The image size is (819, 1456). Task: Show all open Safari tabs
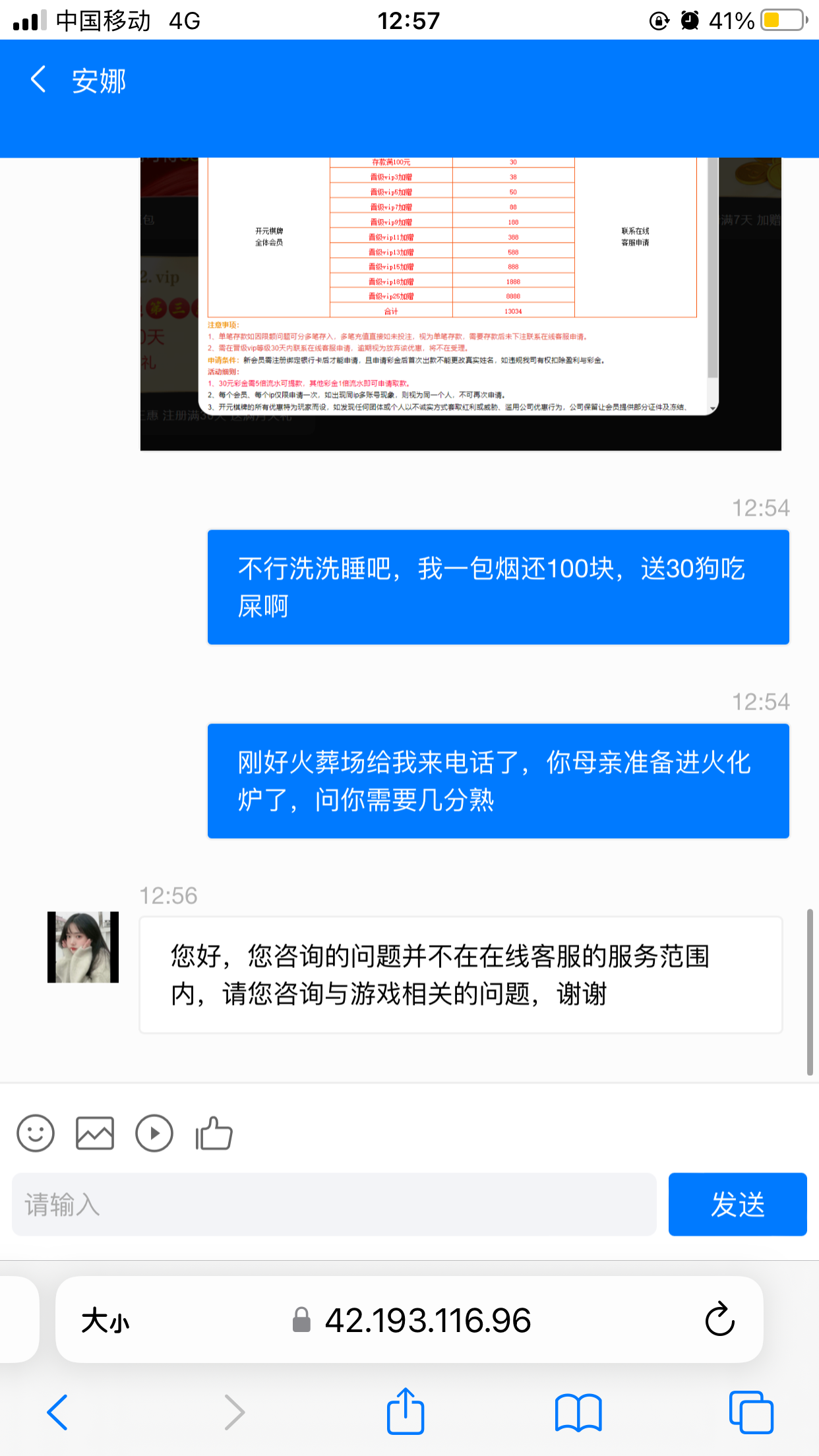pyautogui.click(x=751, y=1412)
